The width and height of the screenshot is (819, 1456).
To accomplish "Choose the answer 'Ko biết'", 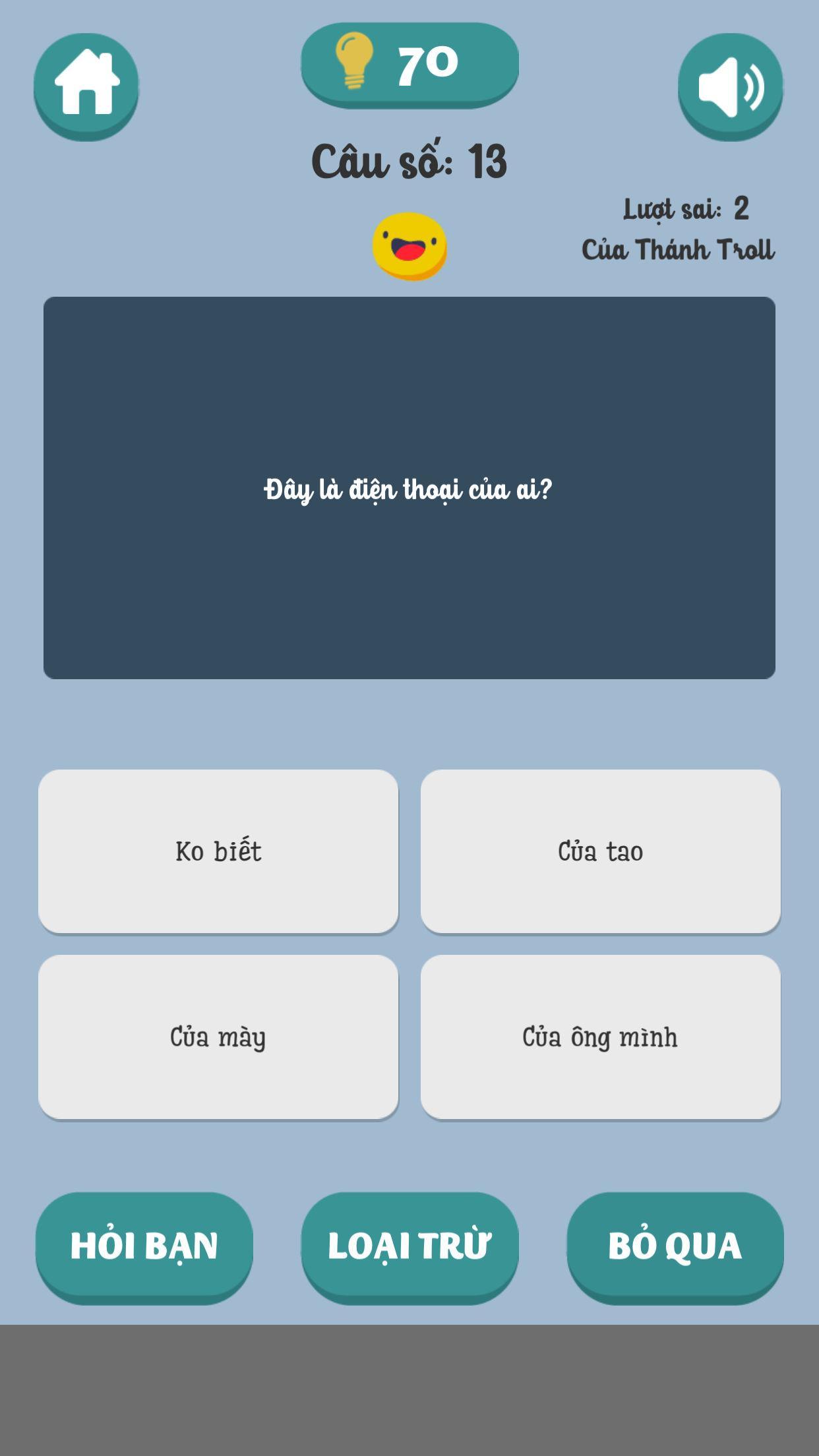I will [x=218, y=851].
